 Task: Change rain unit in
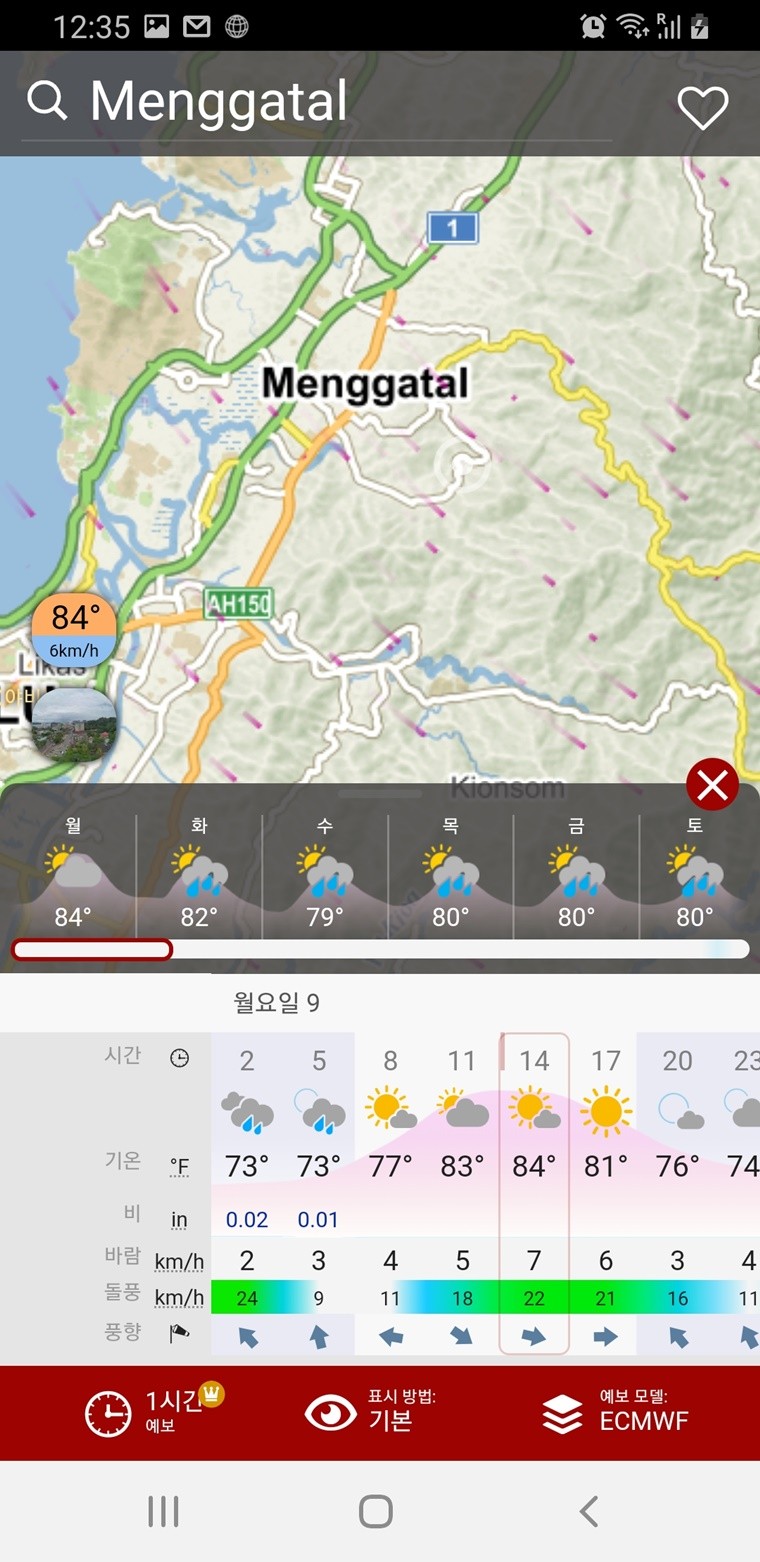click(179, 1220)
